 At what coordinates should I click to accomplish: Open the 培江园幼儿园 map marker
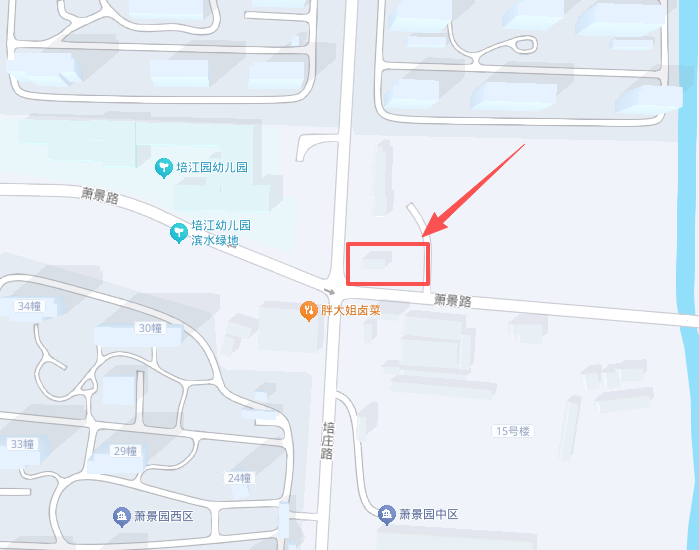tap(164, 168)
